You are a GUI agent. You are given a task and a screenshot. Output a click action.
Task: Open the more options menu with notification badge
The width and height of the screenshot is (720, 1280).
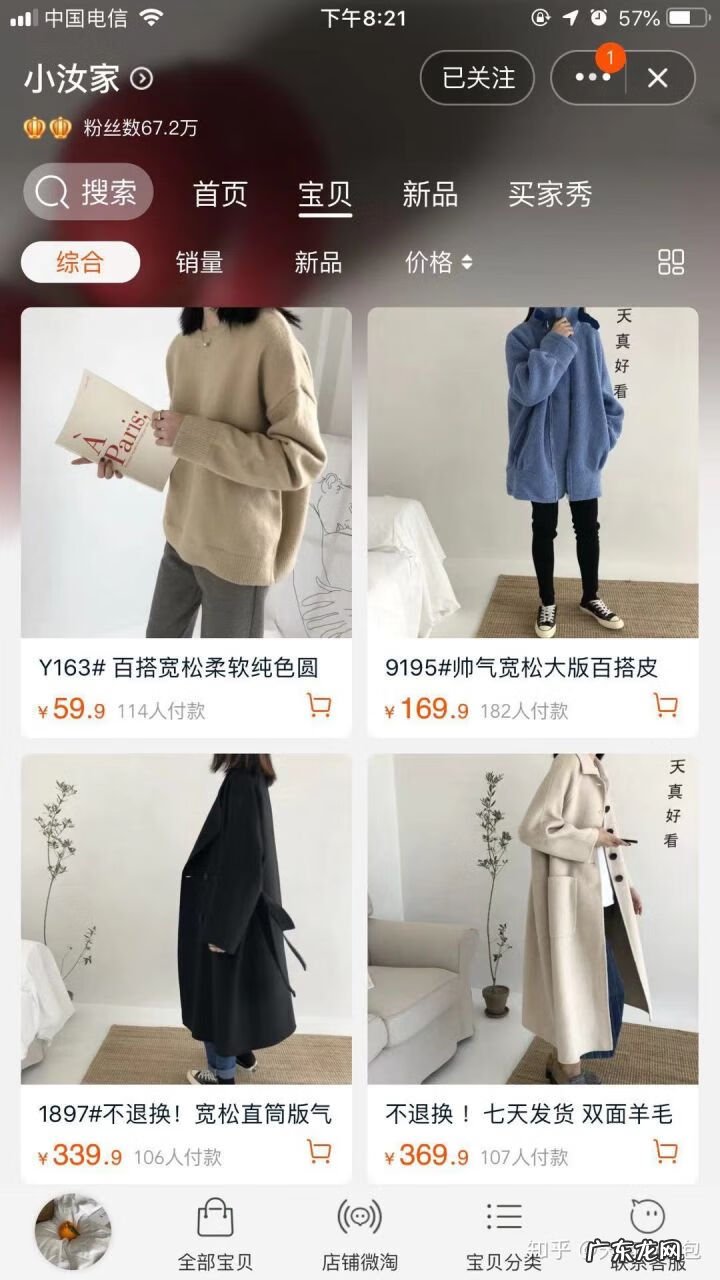coord(594,78)
